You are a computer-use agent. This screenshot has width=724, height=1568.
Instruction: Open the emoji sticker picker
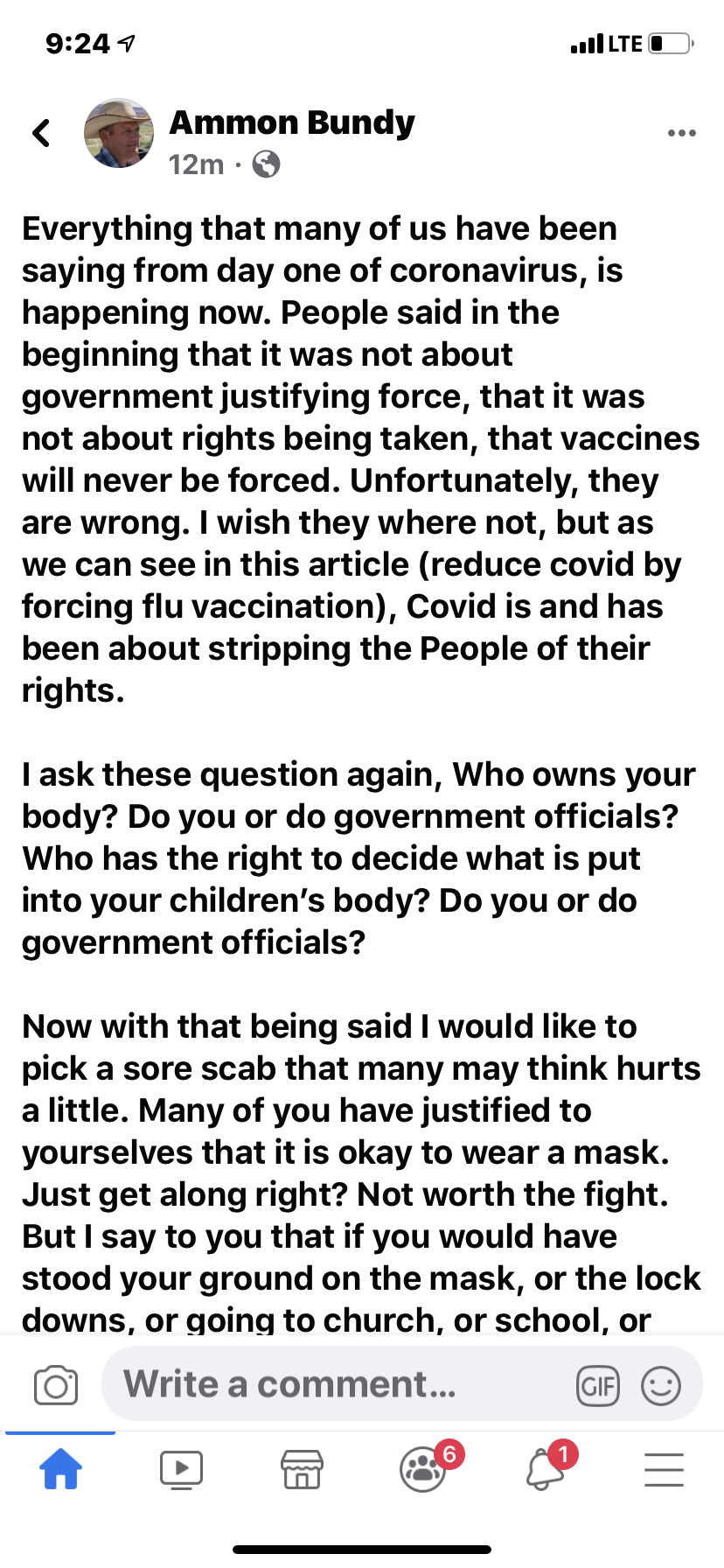click(x=661, y=1385)
